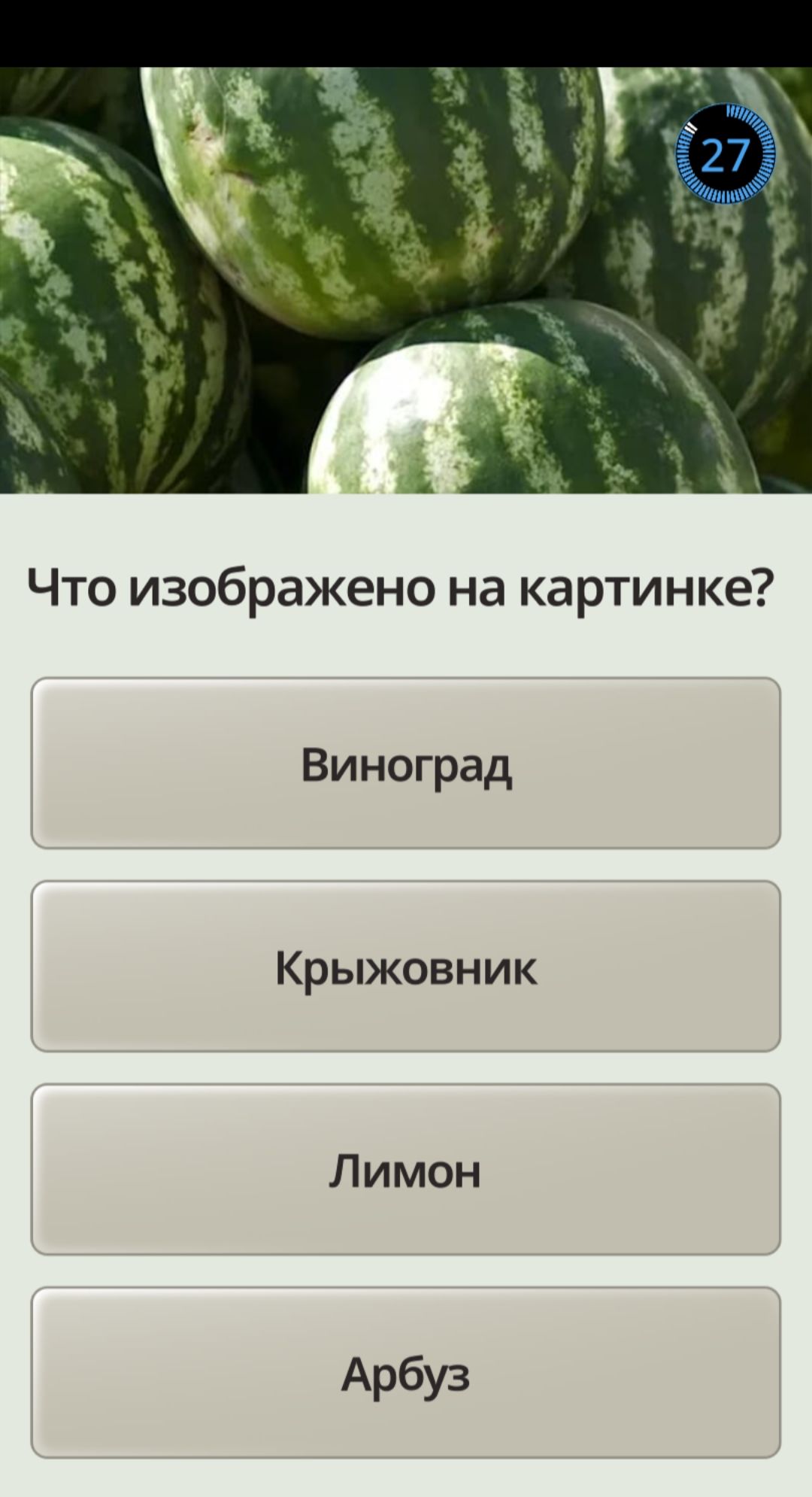Answer with Арбуз
812x1497 pixels.
406,1372
